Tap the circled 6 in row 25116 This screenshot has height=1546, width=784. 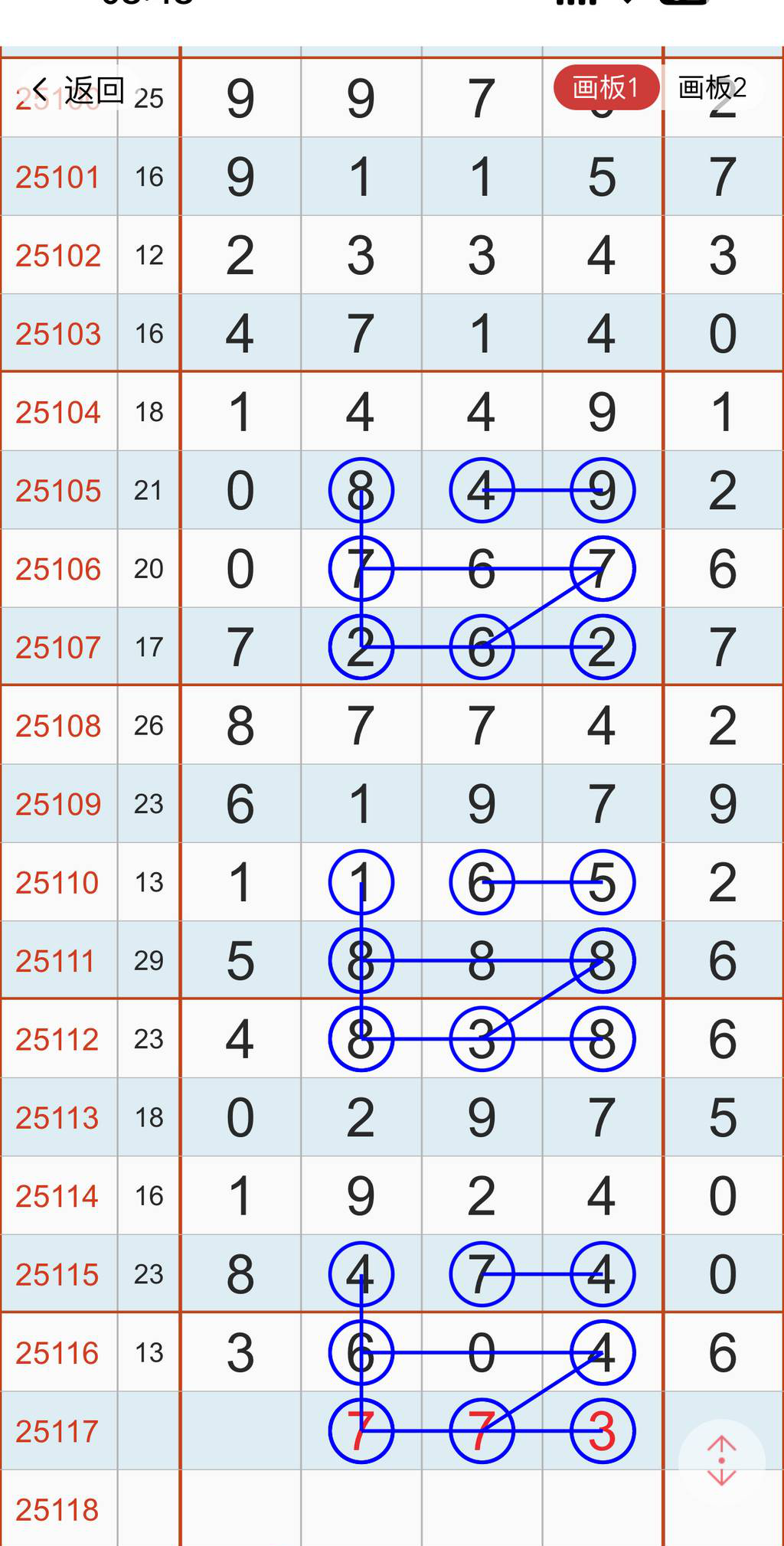click(361, 1352)
